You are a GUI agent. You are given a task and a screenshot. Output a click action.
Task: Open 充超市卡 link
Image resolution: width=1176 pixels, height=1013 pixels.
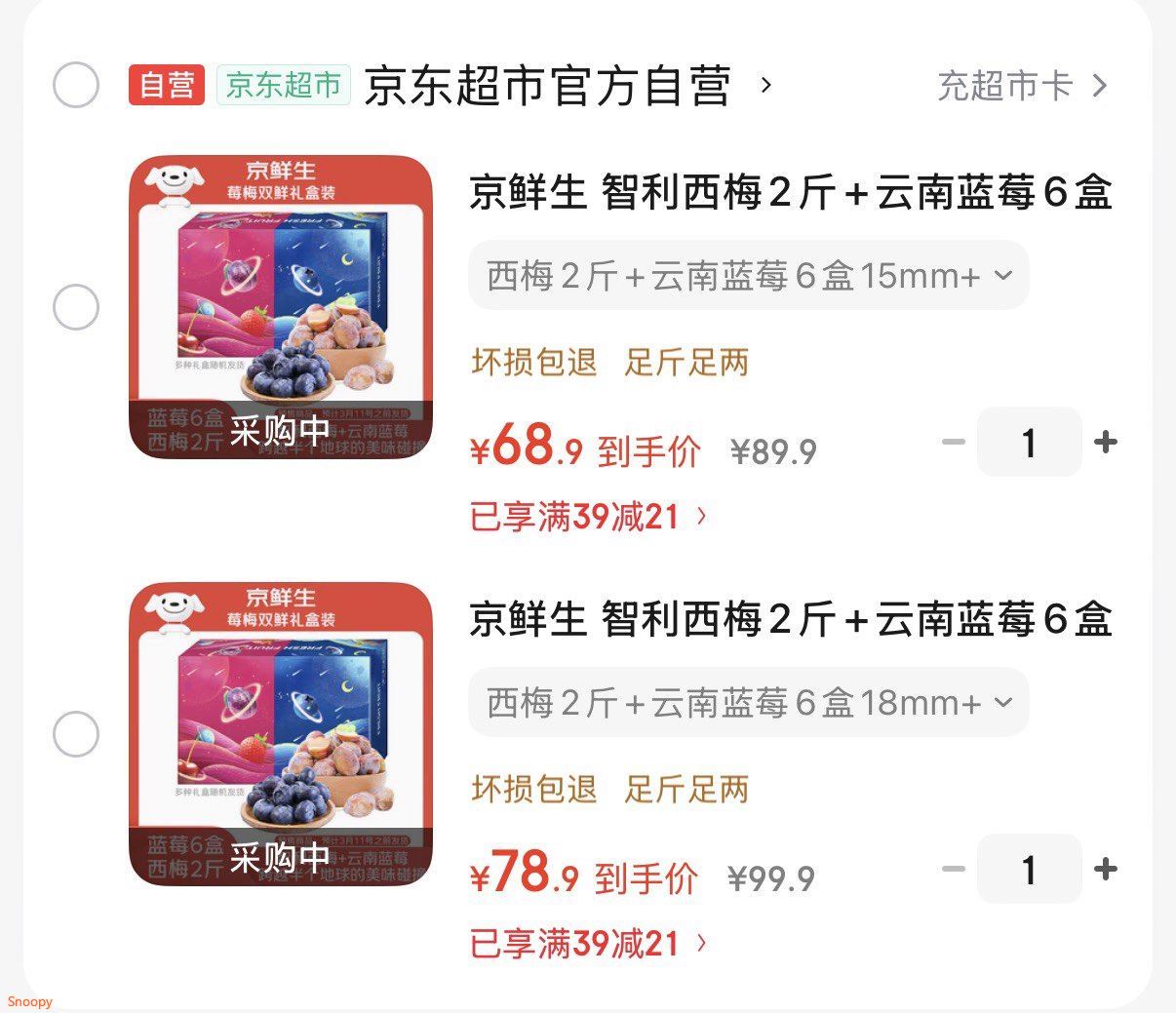[x=1021, y=86]
